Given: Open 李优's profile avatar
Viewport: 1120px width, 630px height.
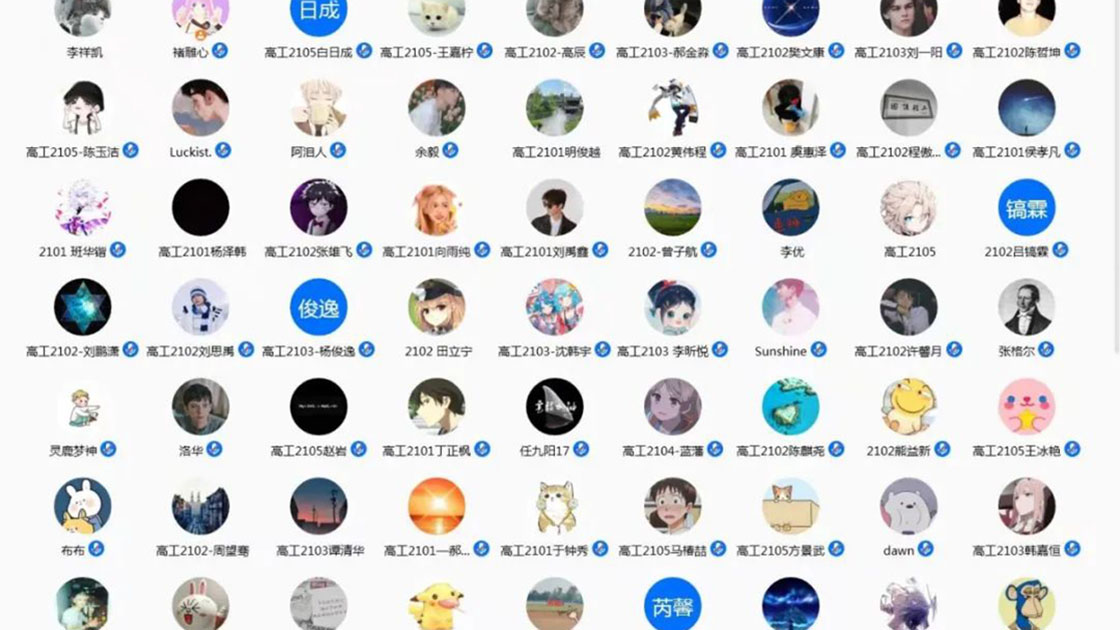Looking at the screenshot, I should (790, 208).
